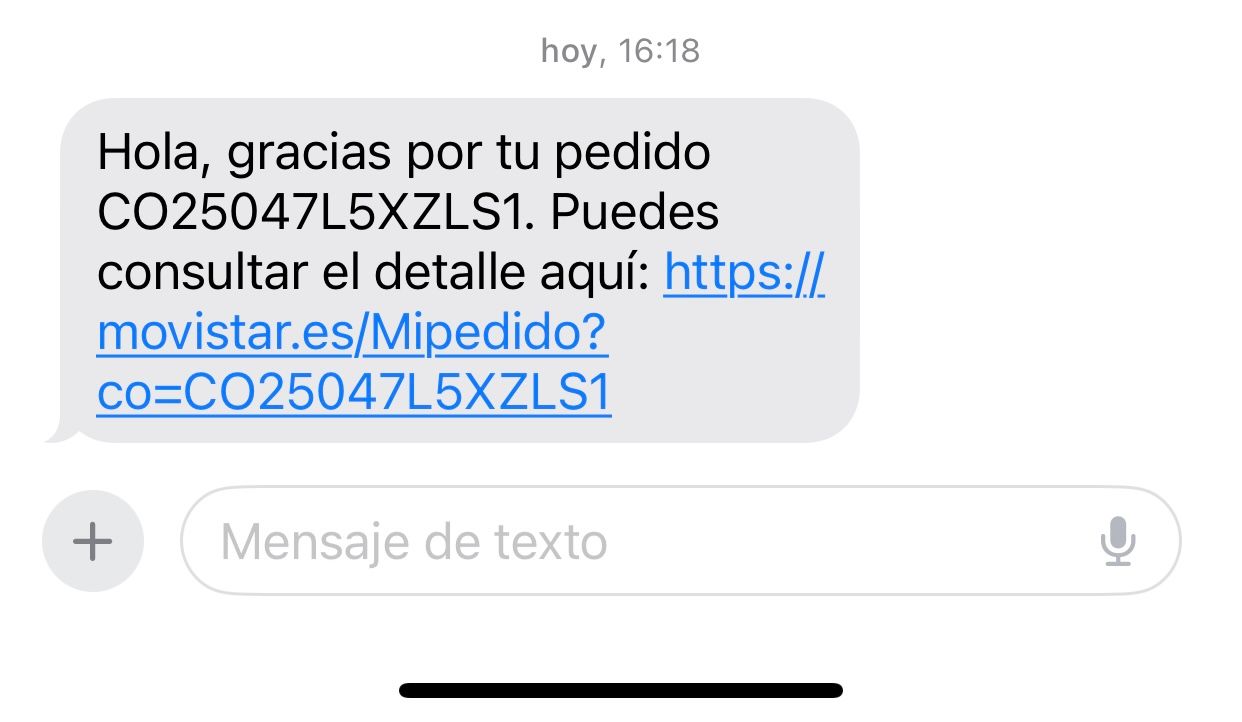Focus the Mensaje de texto field

640,541
